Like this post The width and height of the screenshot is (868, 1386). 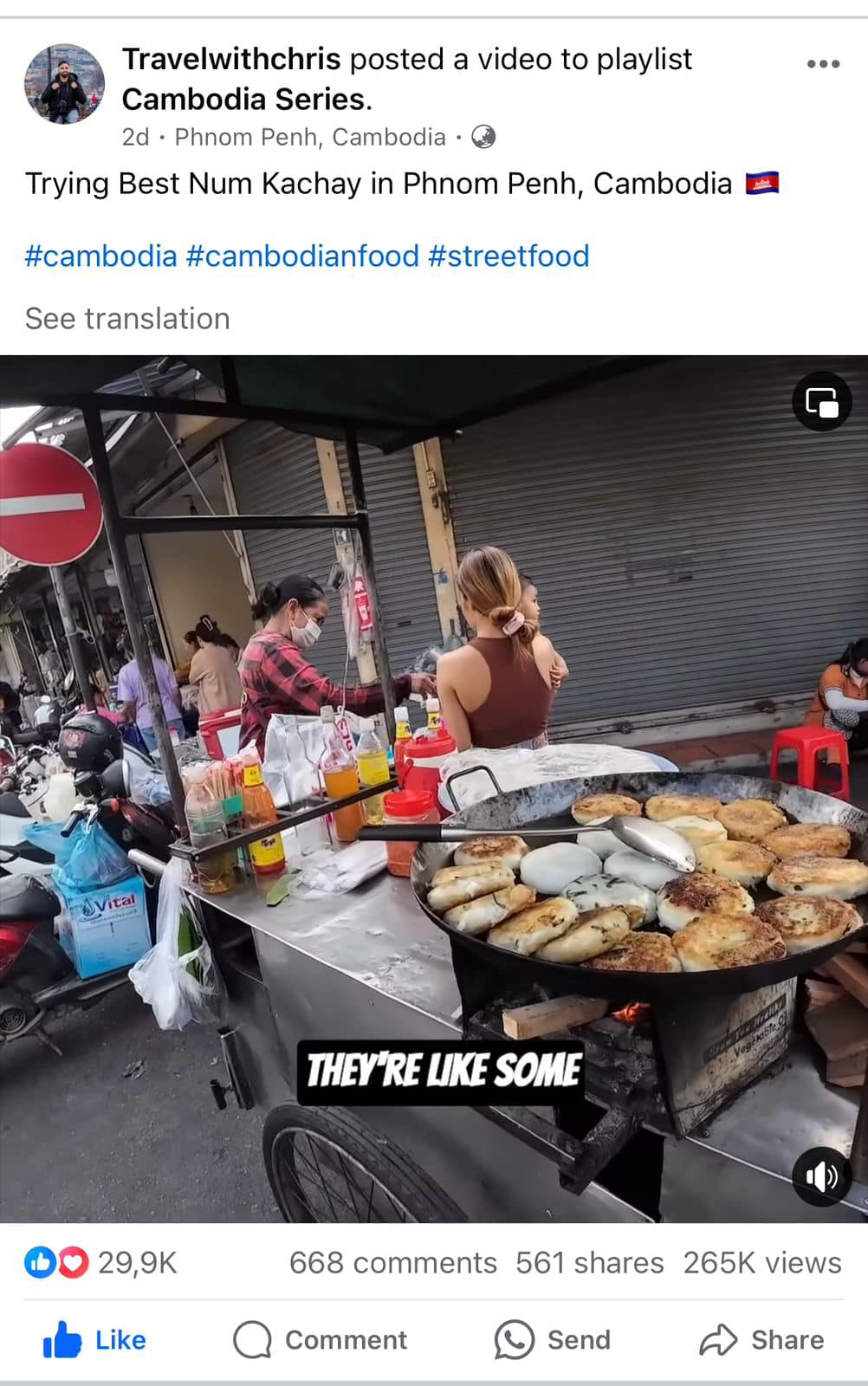click(x=95, y=1340)
